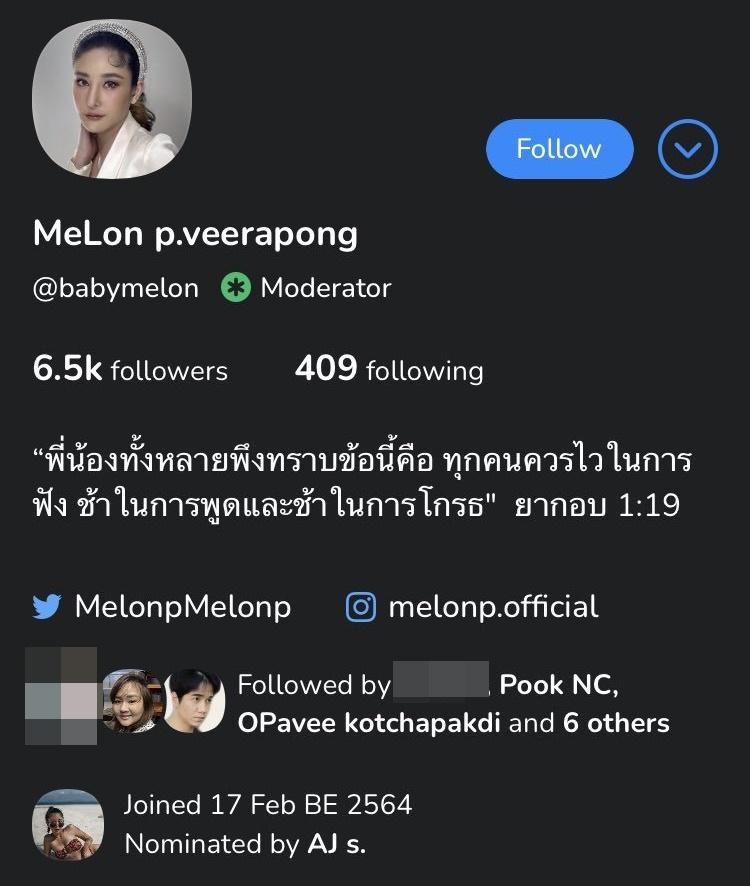Viewport: 750px width, 886px height.
Task: Follow MeLon p.veerapong
Action: pyautogui.click(x=559, y=150)
